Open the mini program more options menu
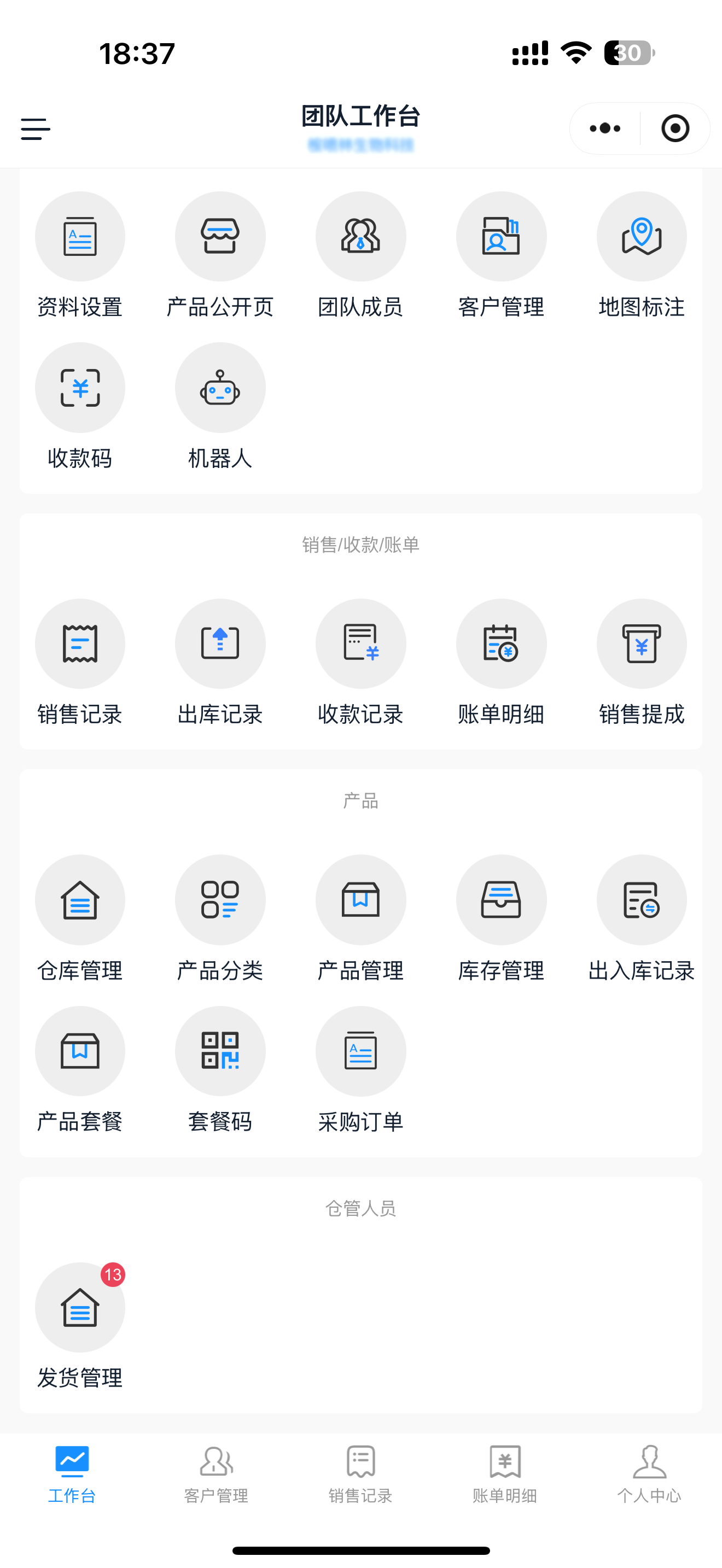Image resolution: width=722 pixels, height=1568 pixels. 604,128
